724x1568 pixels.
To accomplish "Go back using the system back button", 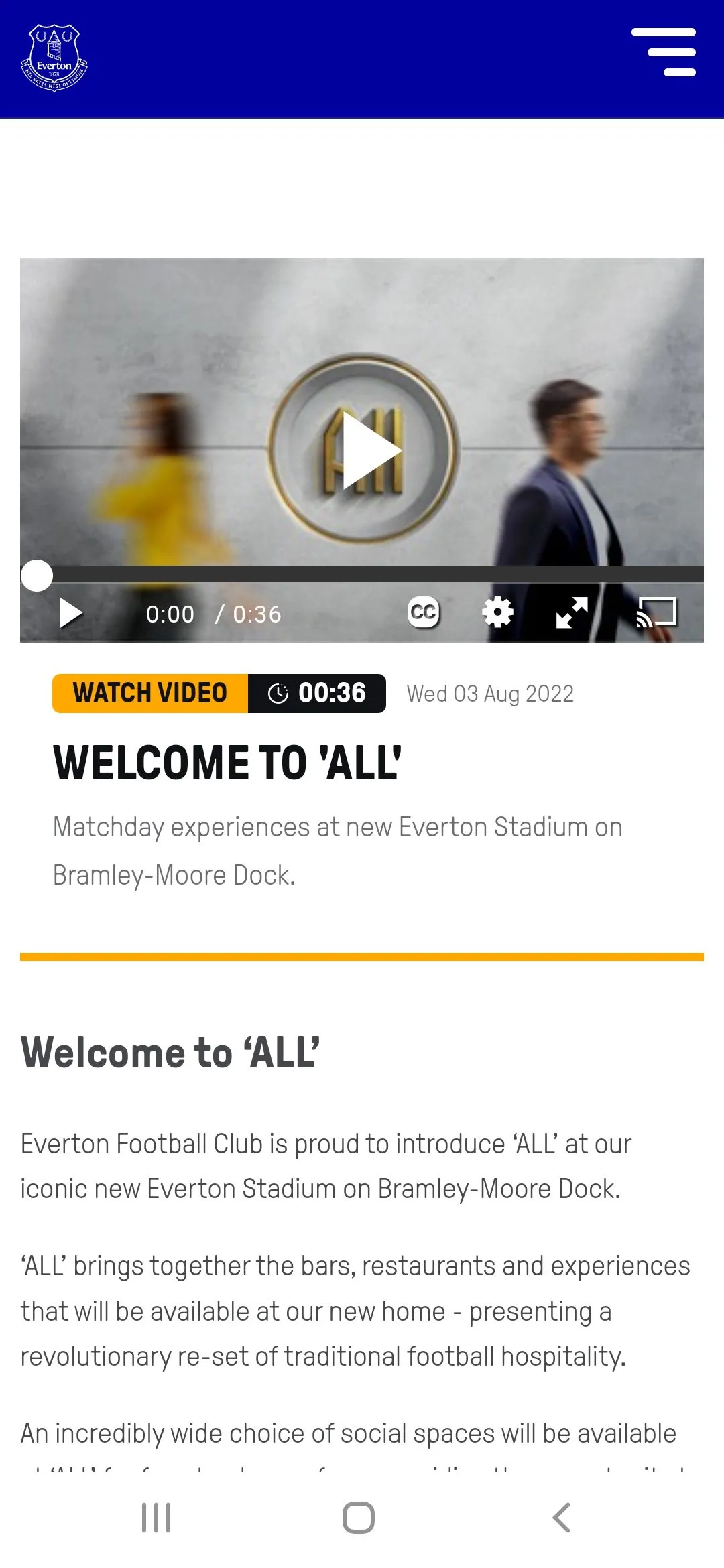I will (562, 1518).
